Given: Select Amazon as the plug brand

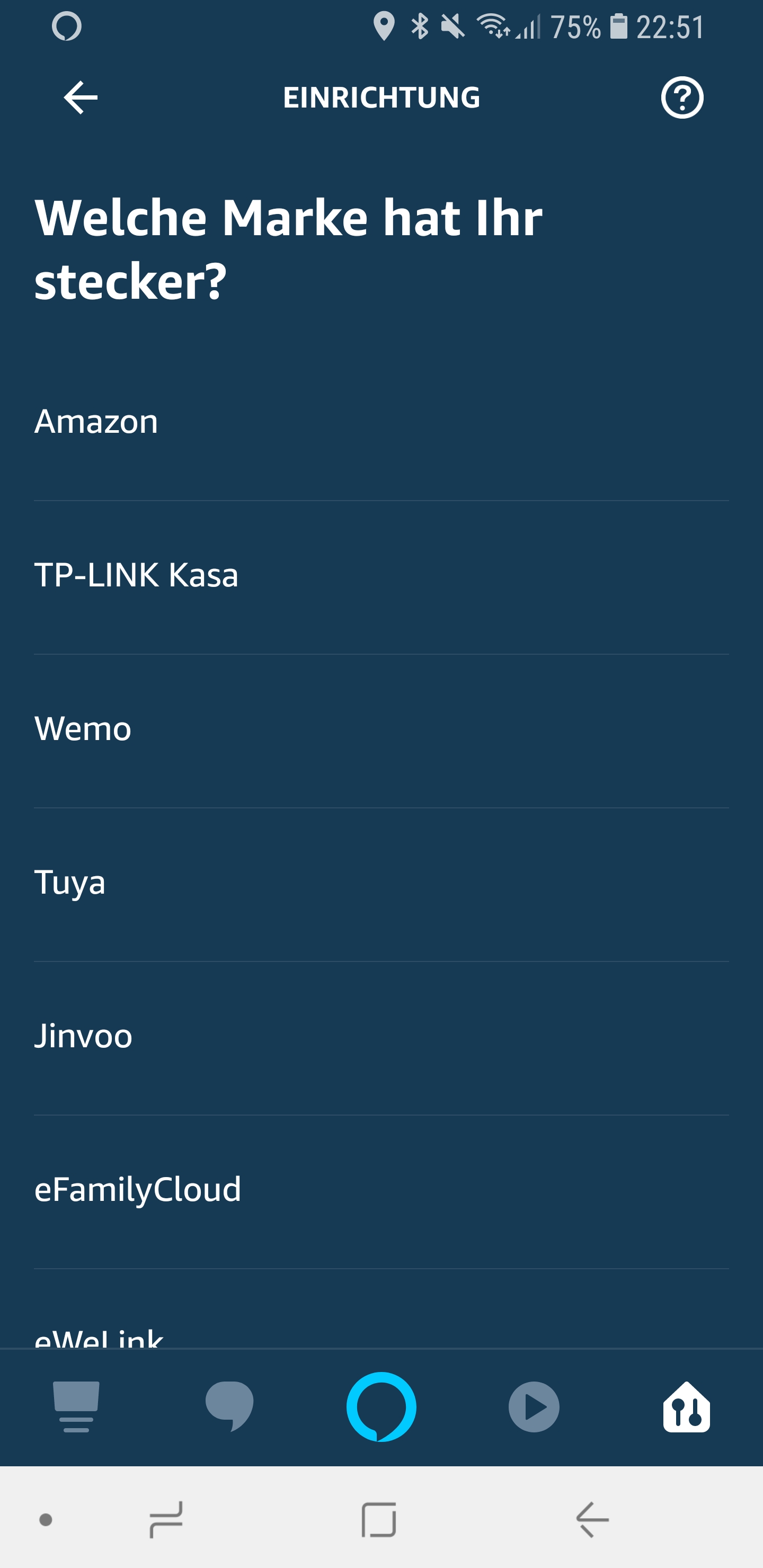Looking at the screenshot, I should pyautogui.click(x=381, y=422).
